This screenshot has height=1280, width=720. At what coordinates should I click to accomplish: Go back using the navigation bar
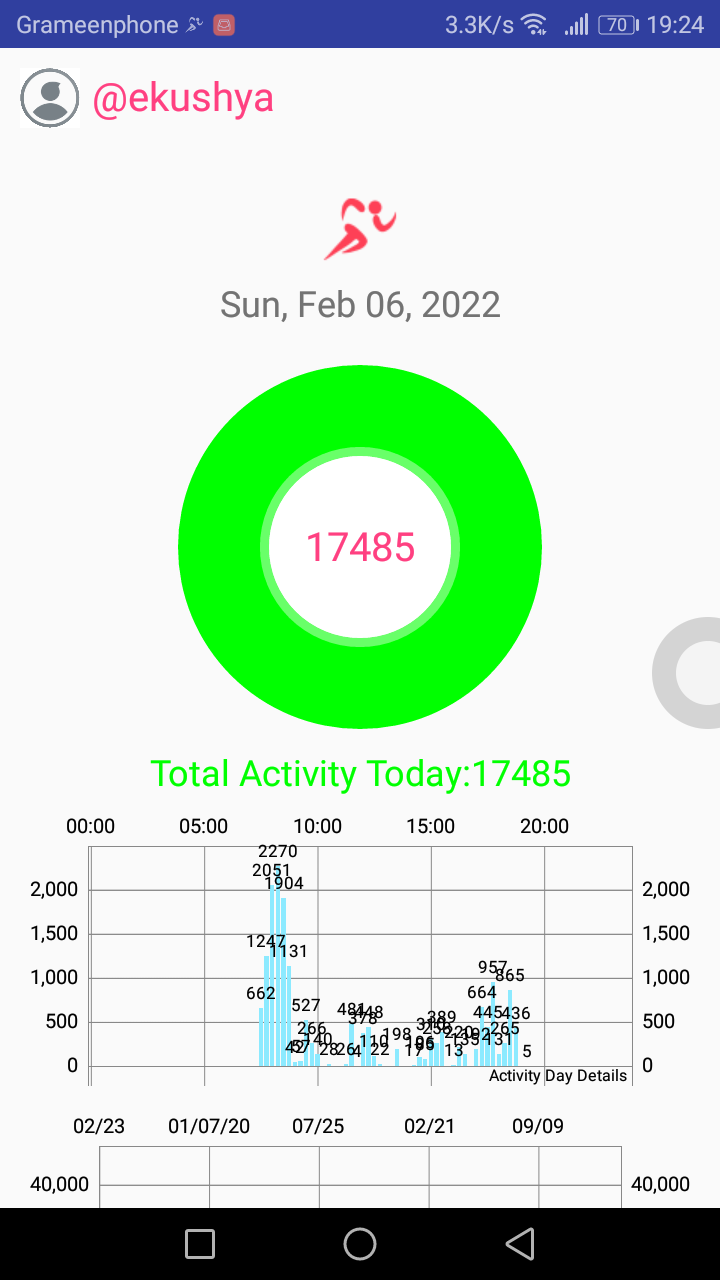point(519,1243)
